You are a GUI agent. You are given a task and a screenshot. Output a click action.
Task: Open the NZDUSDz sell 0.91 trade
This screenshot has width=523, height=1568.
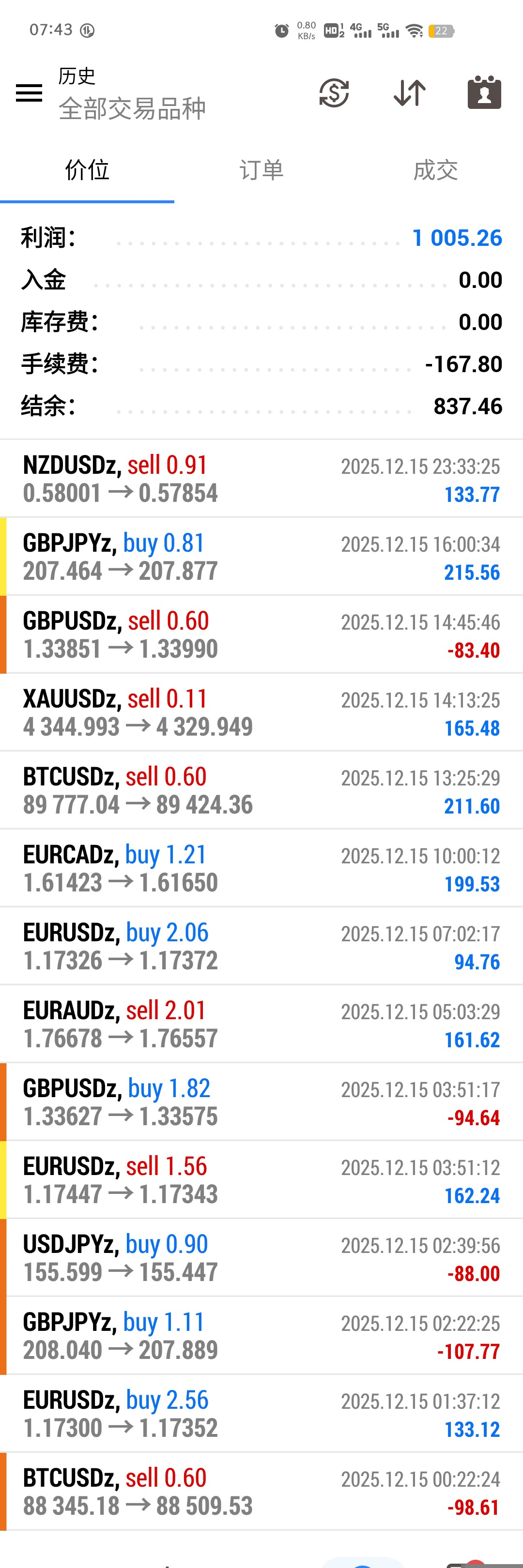(261, 479)
